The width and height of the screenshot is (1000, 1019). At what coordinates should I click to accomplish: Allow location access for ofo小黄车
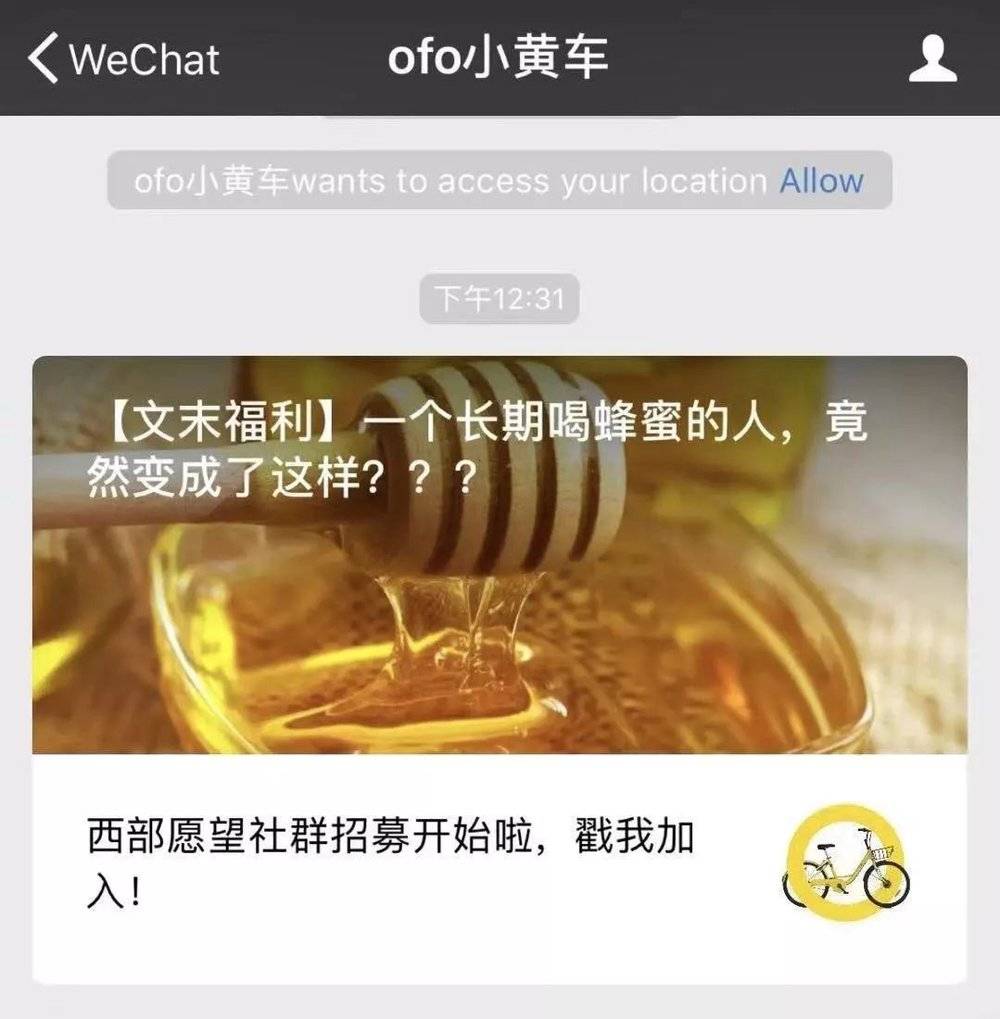[821, 182]
